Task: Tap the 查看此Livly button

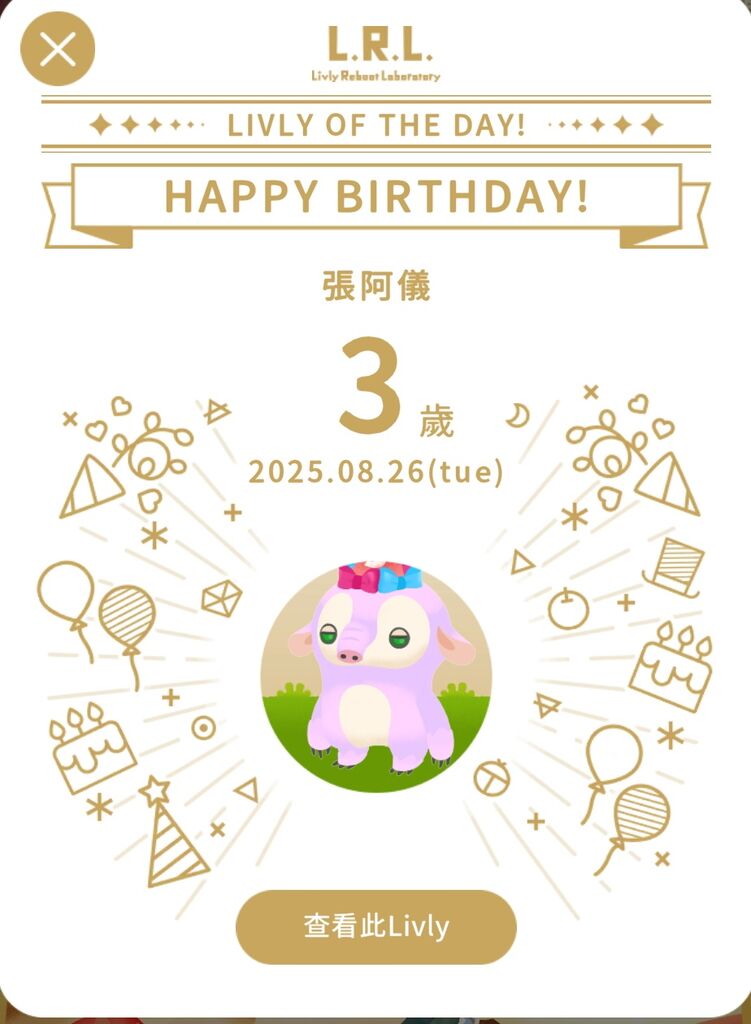Action: tap(376, 927)
